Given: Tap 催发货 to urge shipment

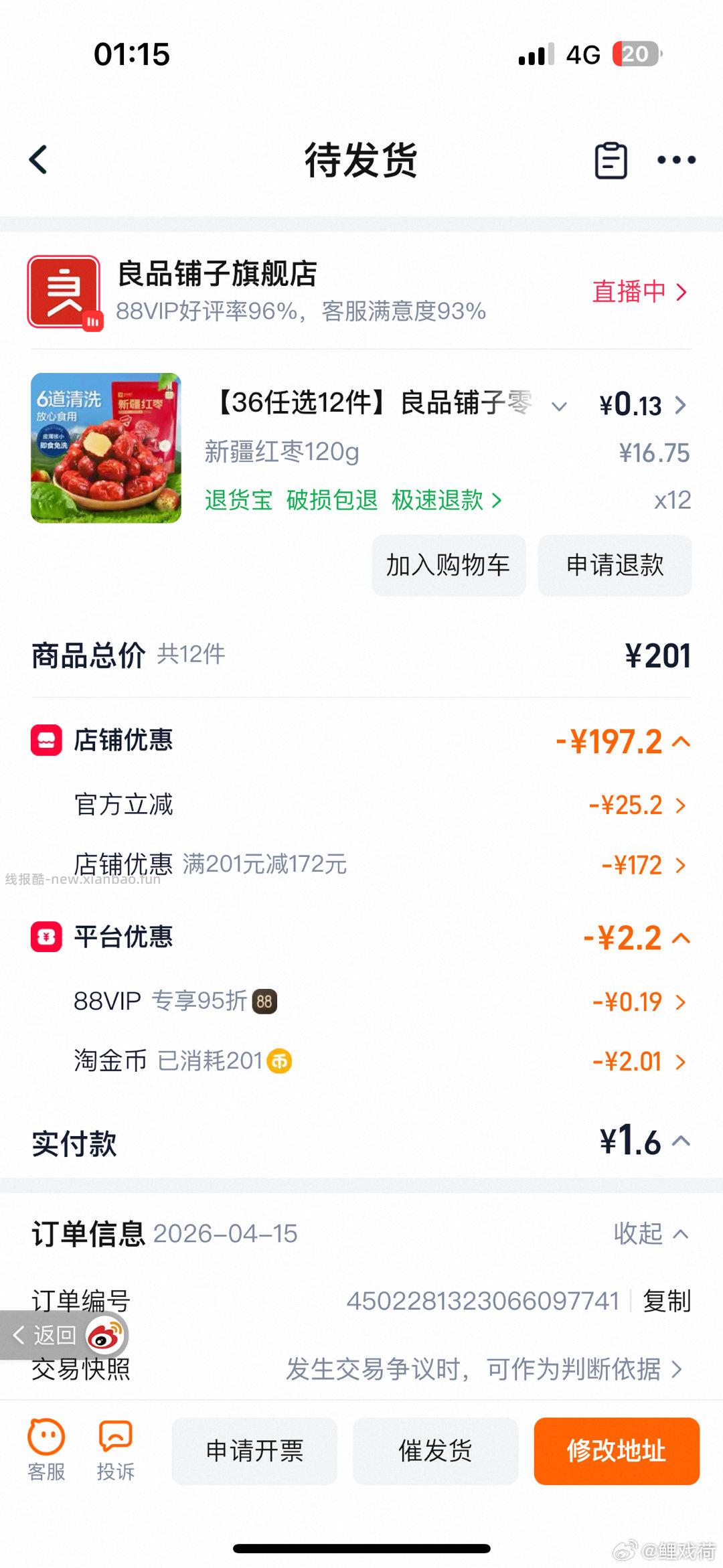Looking at the screenshot, I should (x=434, y=1450).
